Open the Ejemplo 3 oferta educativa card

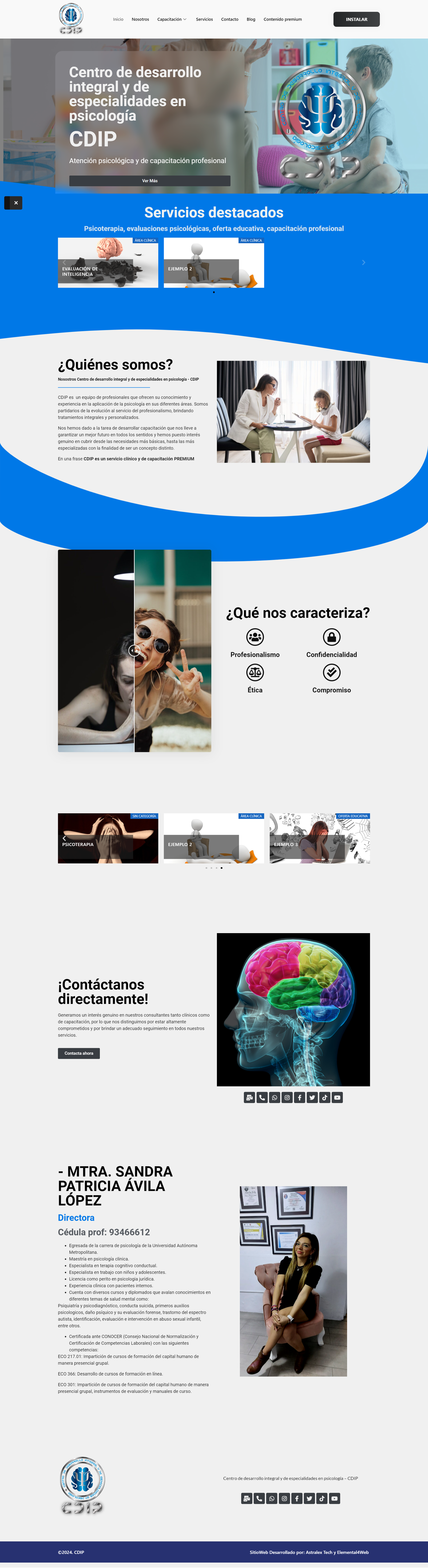pyautogui.click(x=320, y=838)
